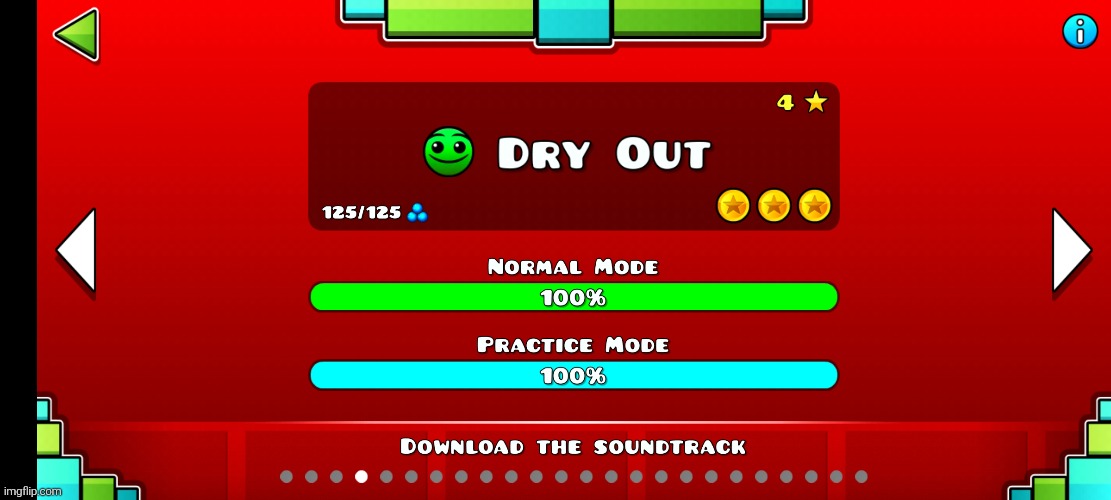Tap Download the soundtrack

(573, 446)
